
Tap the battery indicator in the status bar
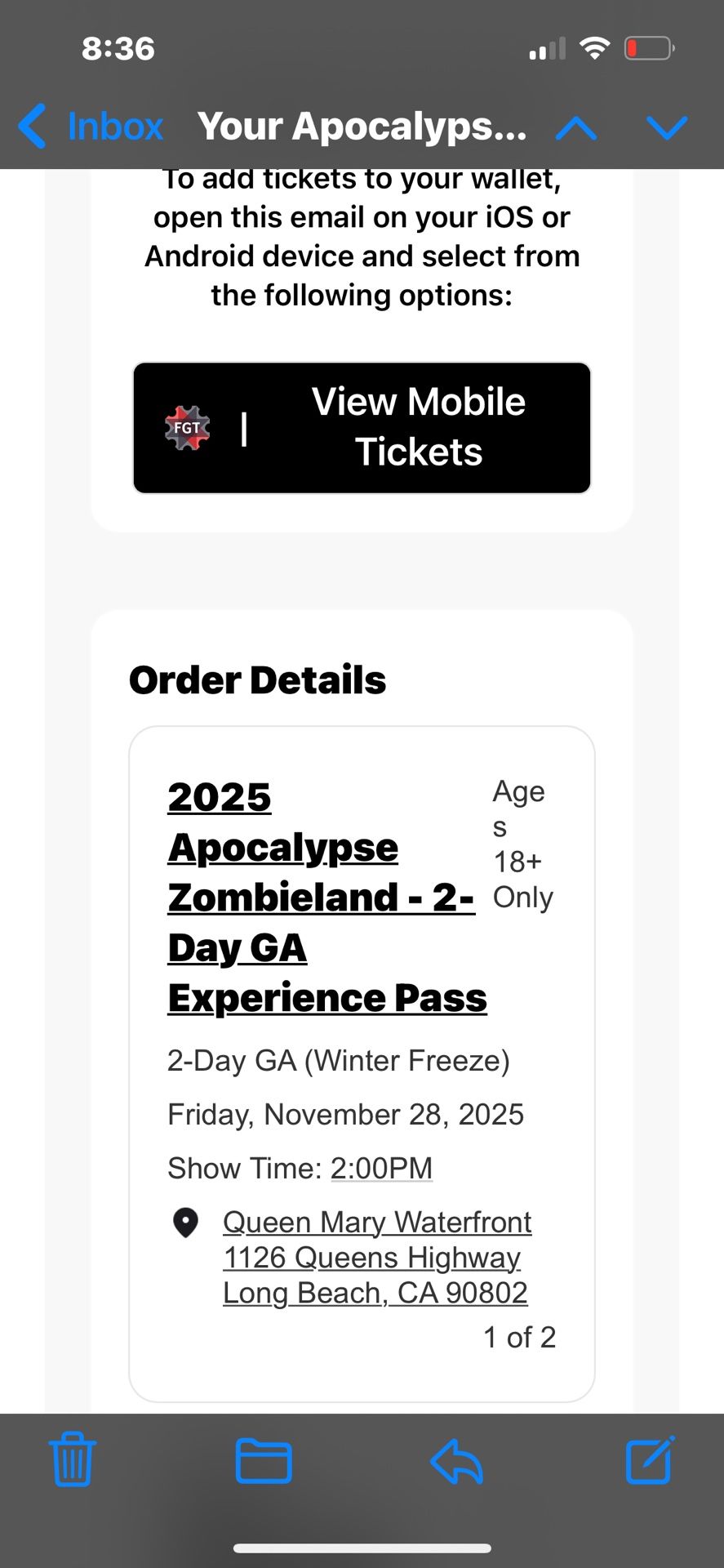tap(648, 47)
